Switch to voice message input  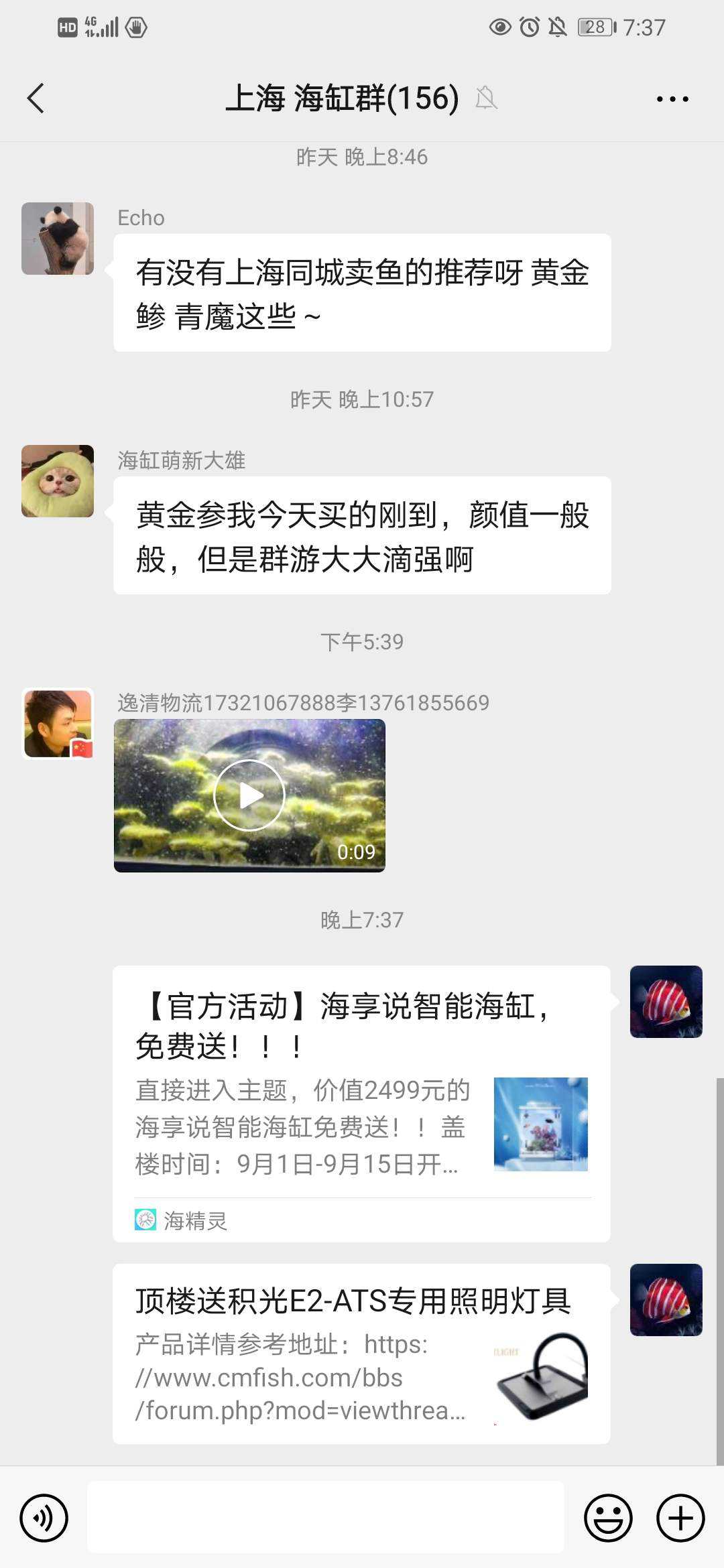pyautogui.click(x=44, y=1518)
